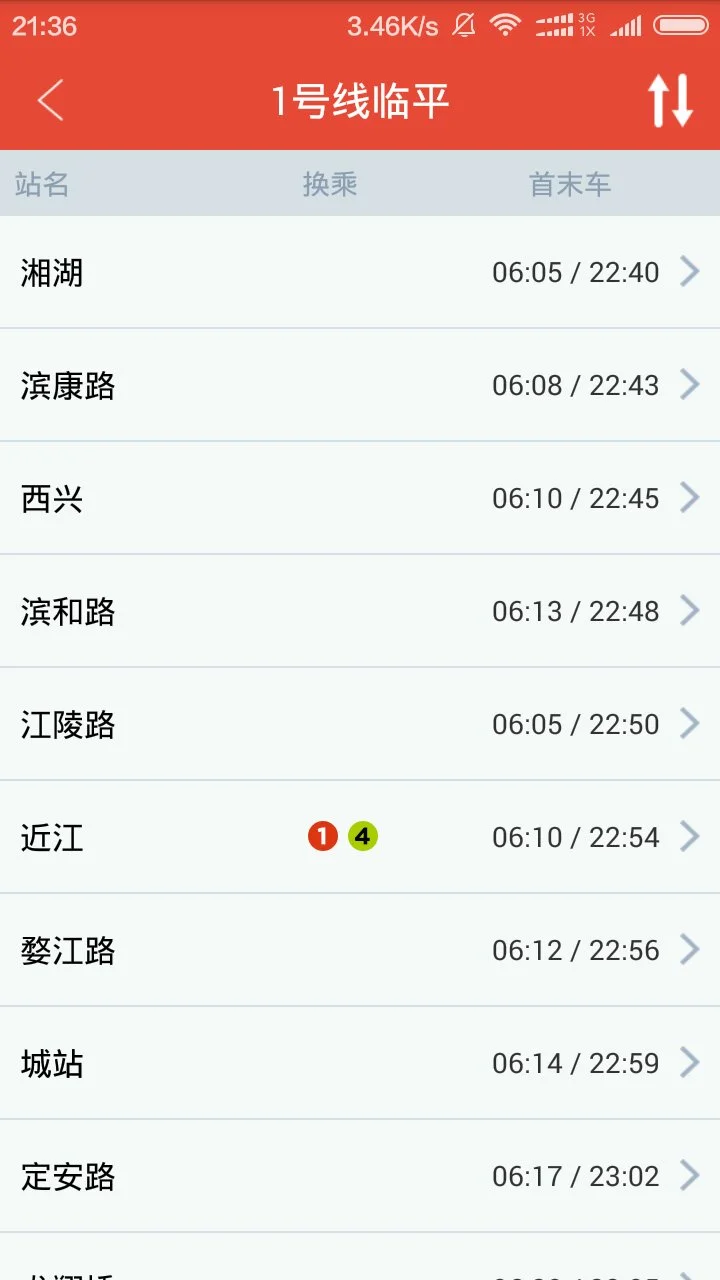Select the Line 4 transfer badge at 近江

coord(362,836)
